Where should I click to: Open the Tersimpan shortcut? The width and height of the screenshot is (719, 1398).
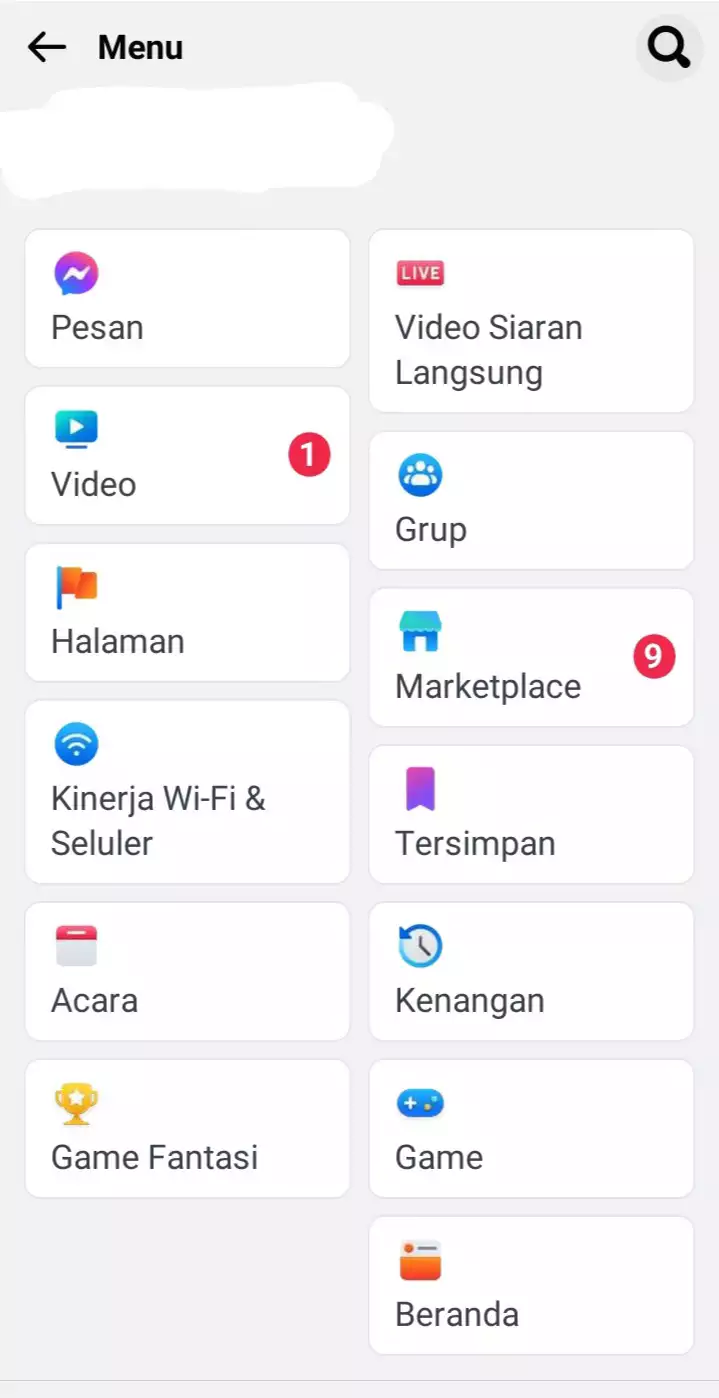(531, 814)
